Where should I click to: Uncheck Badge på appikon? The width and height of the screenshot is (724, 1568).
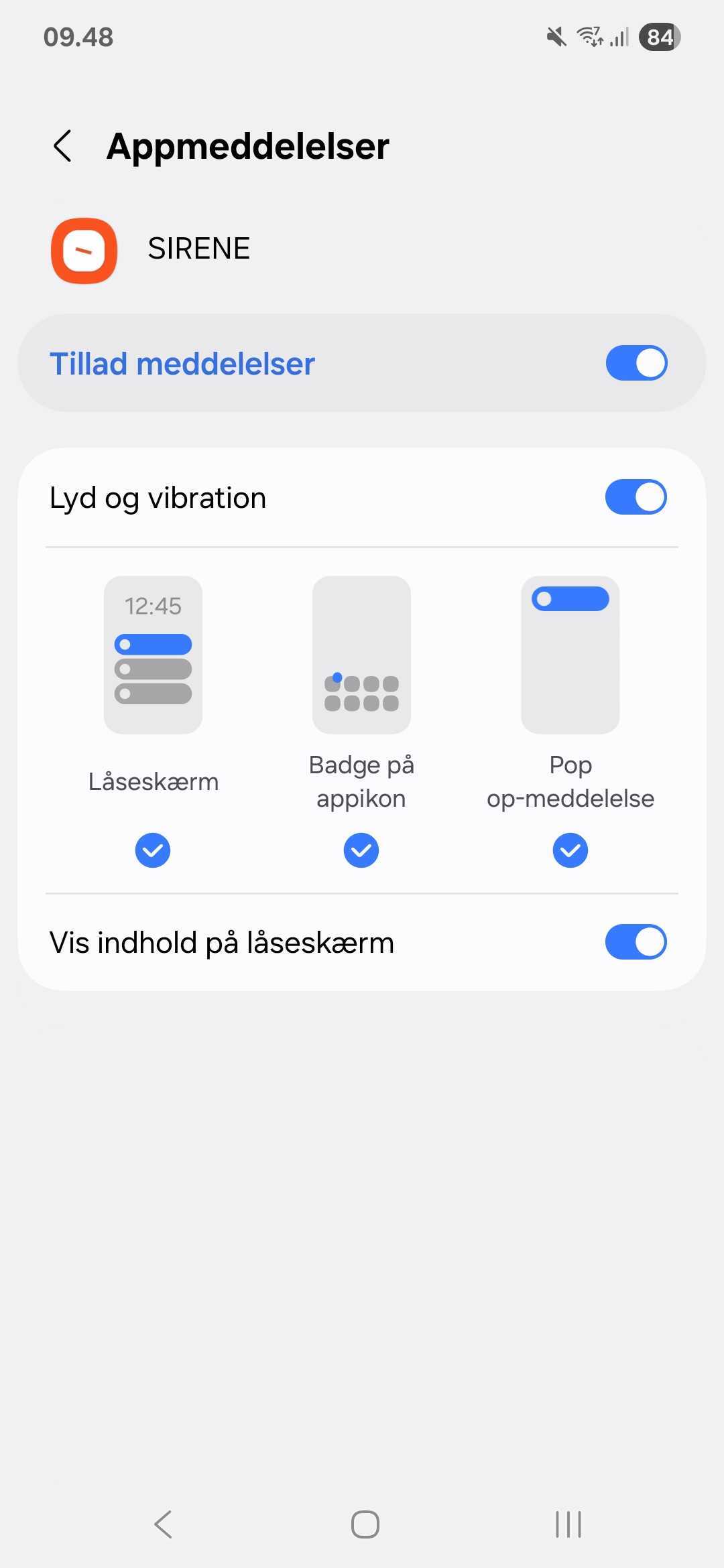tap(361, 850)
